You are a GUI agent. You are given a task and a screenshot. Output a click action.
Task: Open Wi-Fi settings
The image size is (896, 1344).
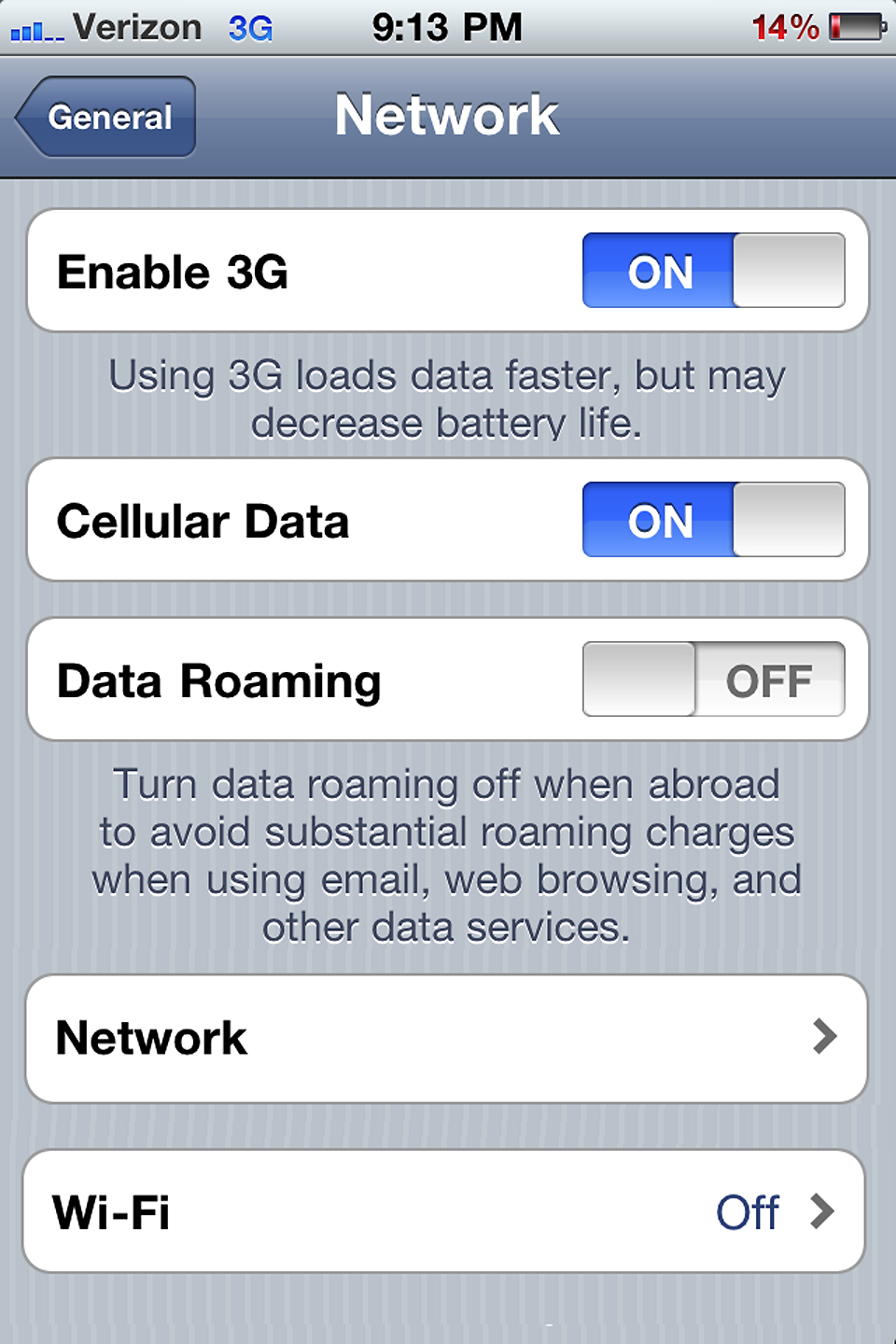[x=444, y=1211]
